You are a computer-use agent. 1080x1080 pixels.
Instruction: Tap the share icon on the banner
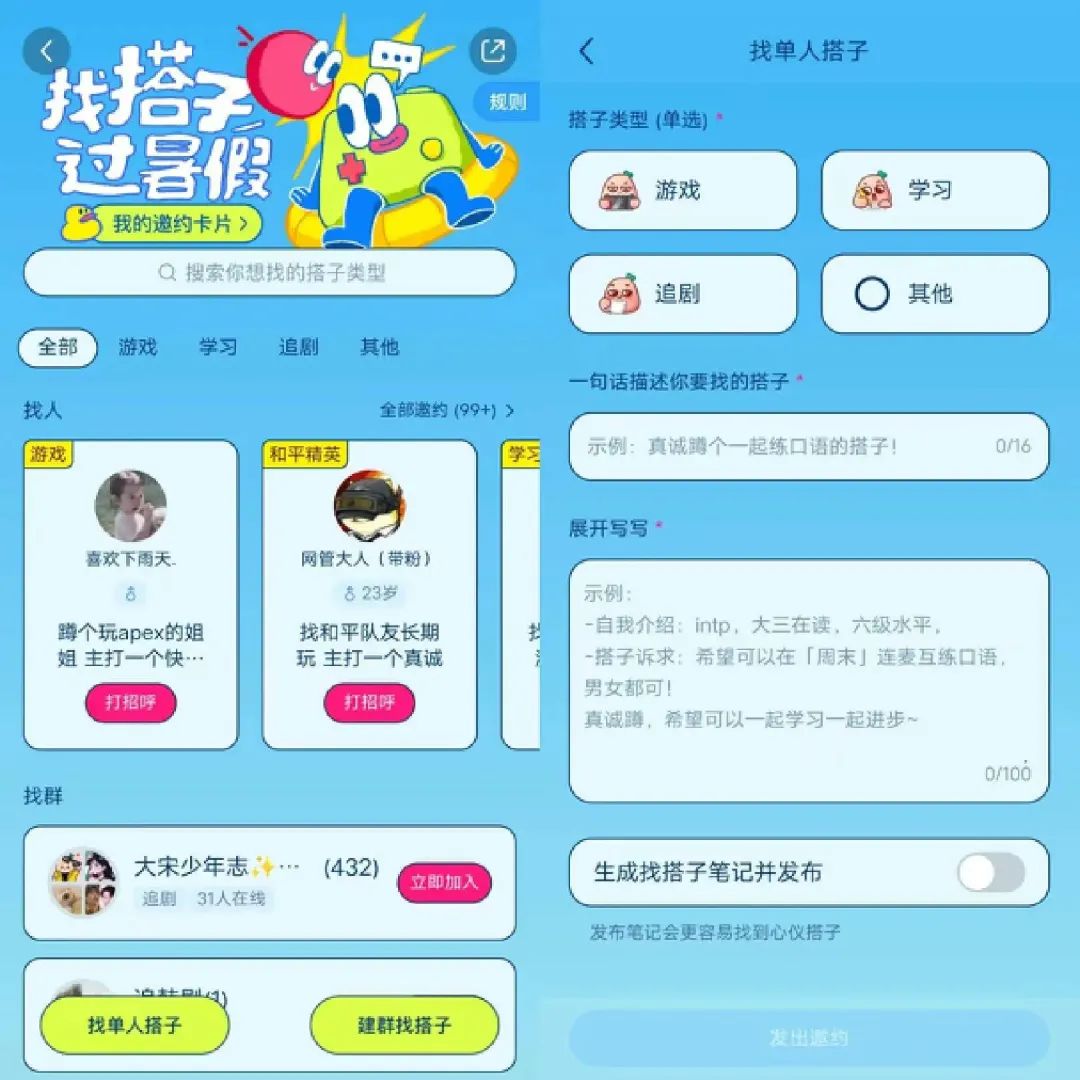point(492,51)
